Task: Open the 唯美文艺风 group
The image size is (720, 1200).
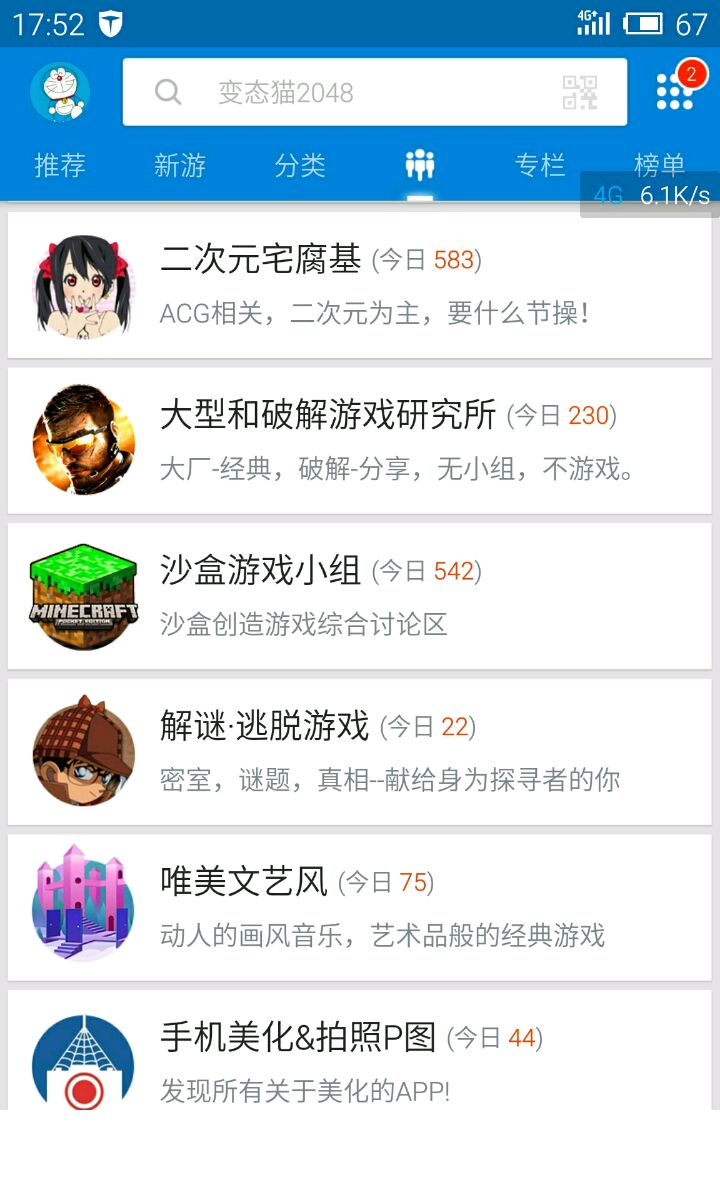Action: pos(360,907)
